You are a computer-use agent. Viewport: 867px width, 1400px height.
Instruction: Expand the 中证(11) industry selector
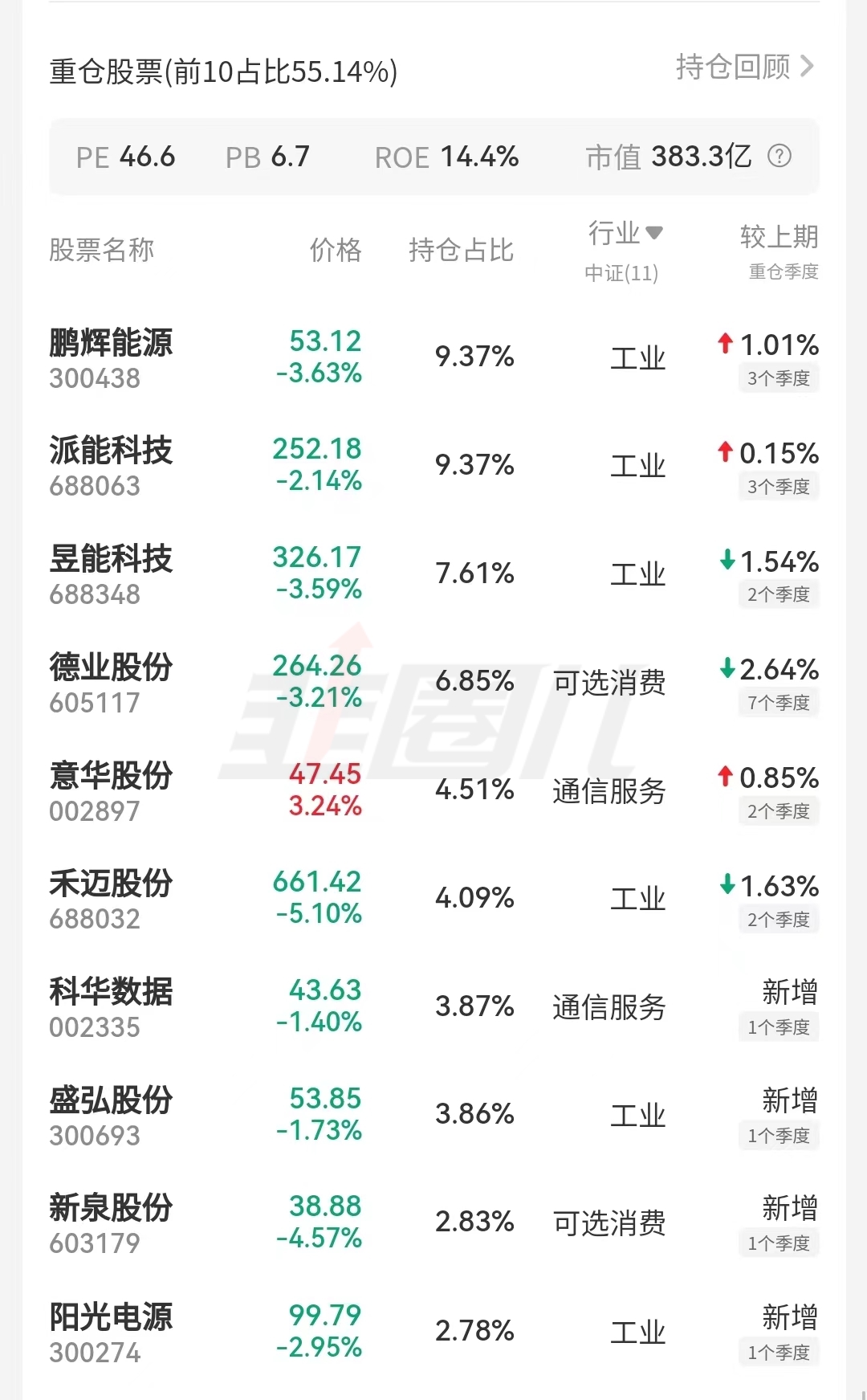[621, 273]
